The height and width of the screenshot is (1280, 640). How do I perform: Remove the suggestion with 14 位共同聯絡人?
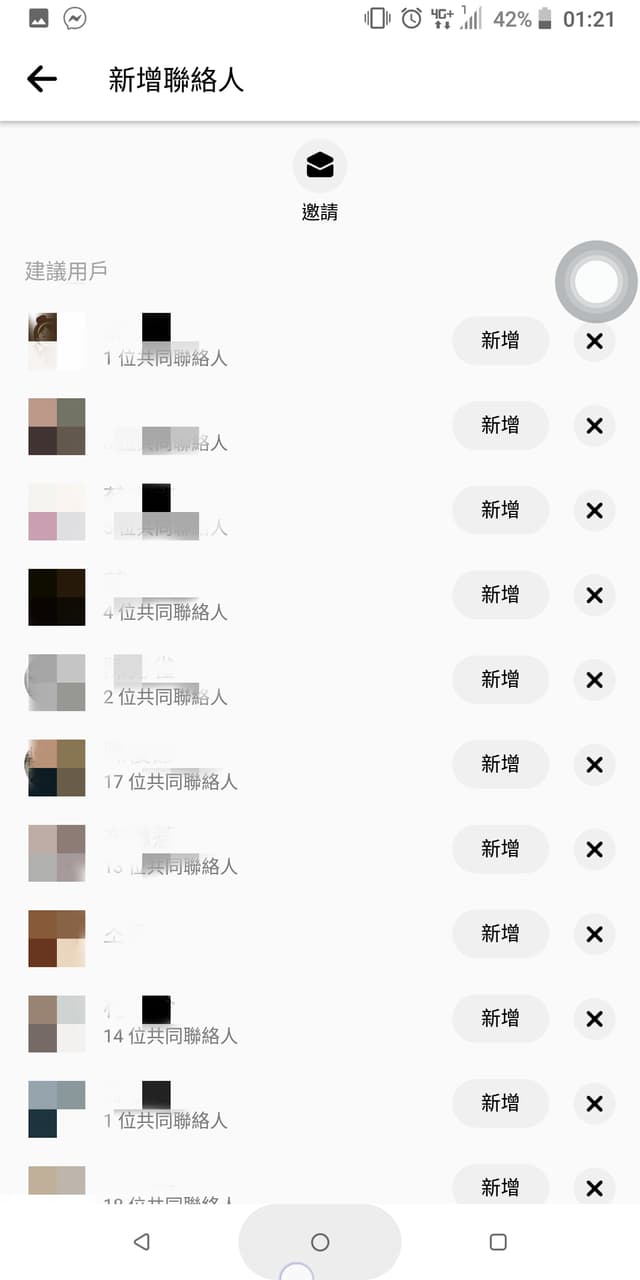coord(594,1019)
